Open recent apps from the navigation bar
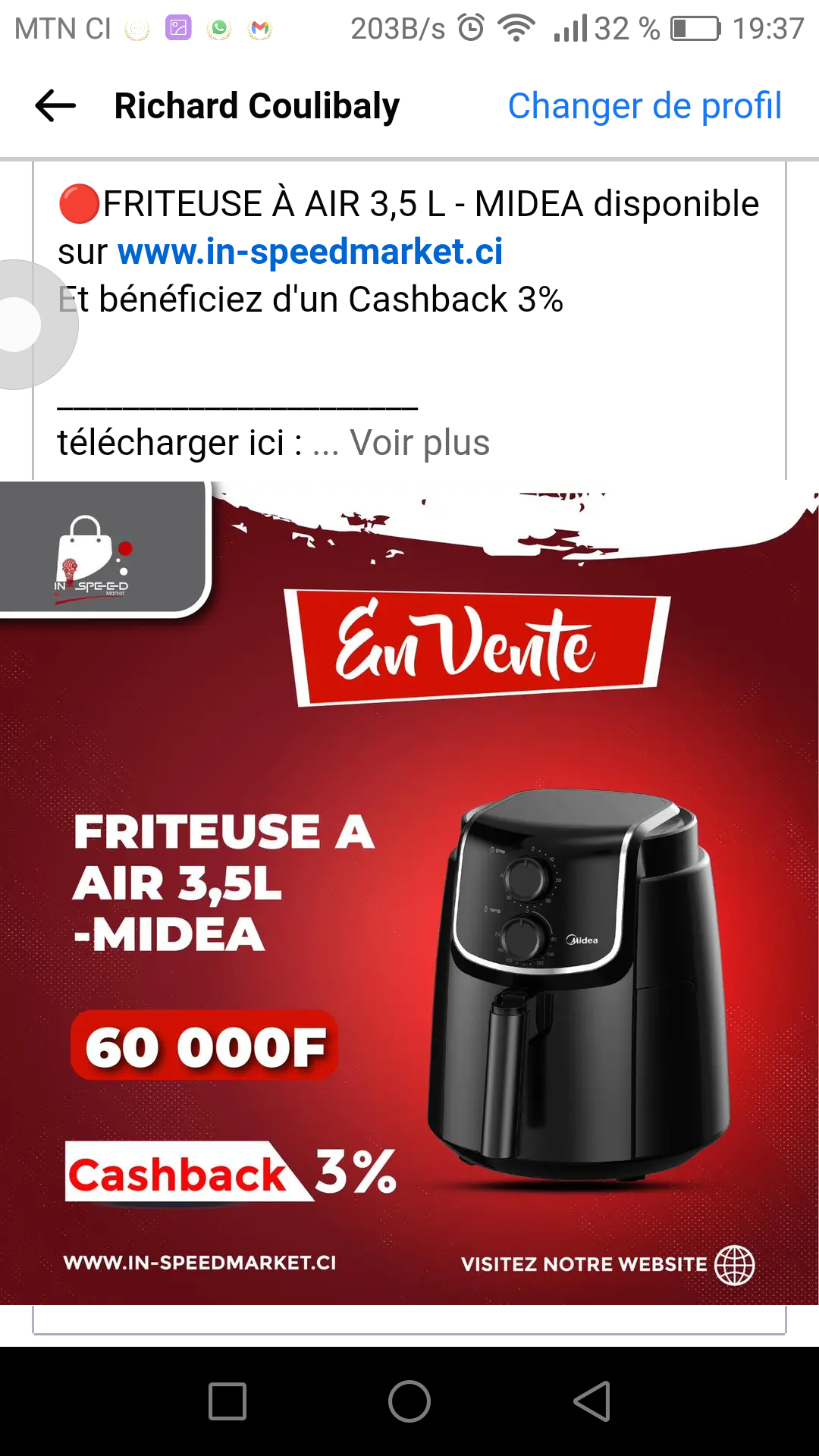 coord(227,1401)
